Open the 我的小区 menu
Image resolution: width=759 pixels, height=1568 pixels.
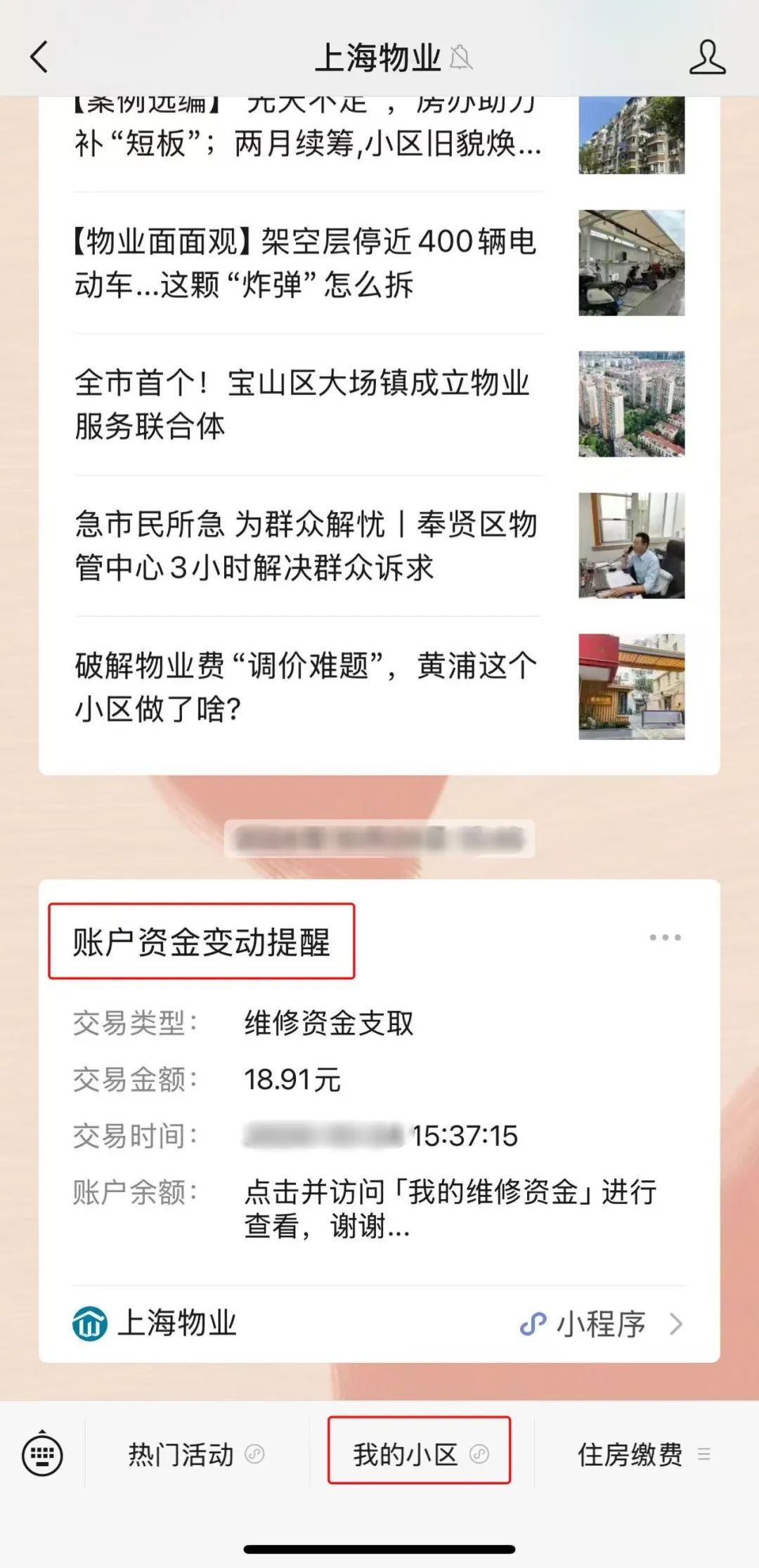pyautogui.click(x=419, y=1454)
